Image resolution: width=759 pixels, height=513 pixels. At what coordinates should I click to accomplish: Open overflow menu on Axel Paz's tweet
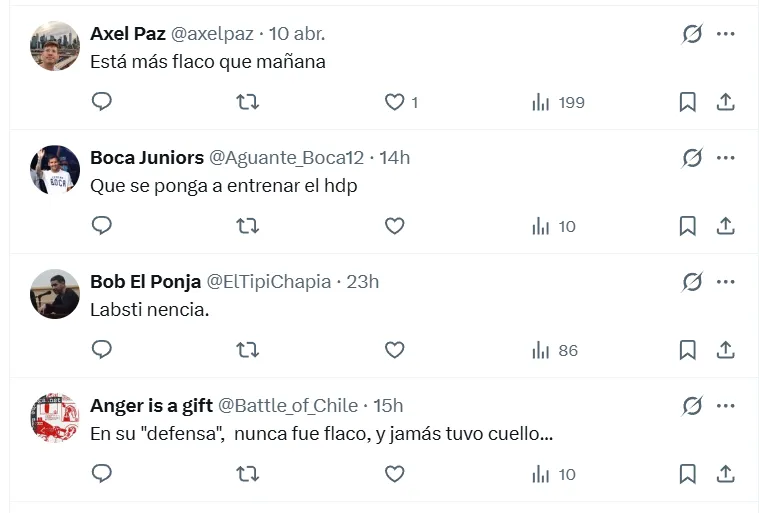coord(726,34)
